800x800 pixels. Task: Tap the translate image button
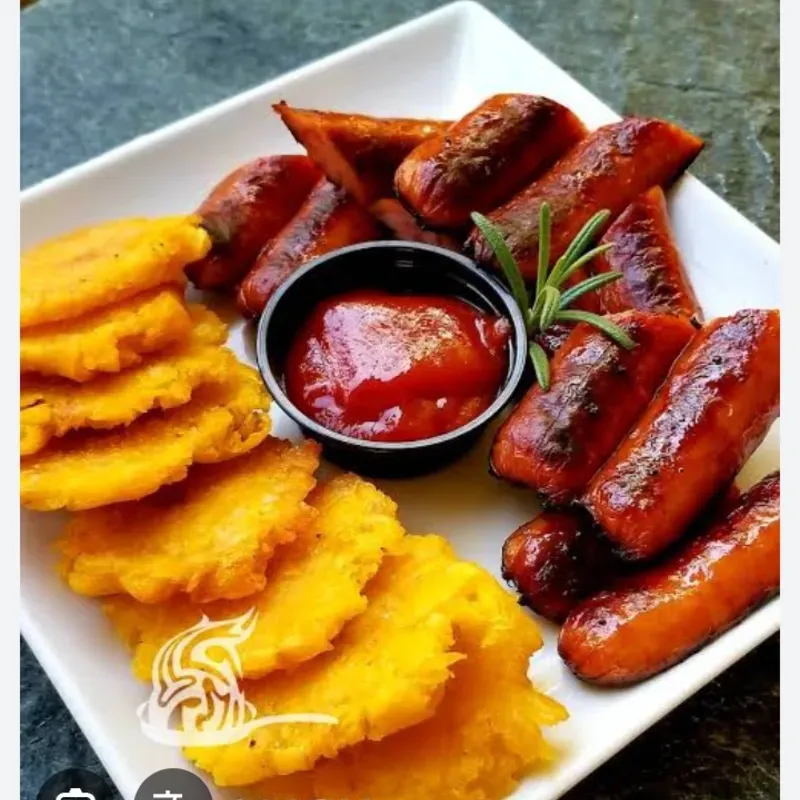[x=172, y=790]
